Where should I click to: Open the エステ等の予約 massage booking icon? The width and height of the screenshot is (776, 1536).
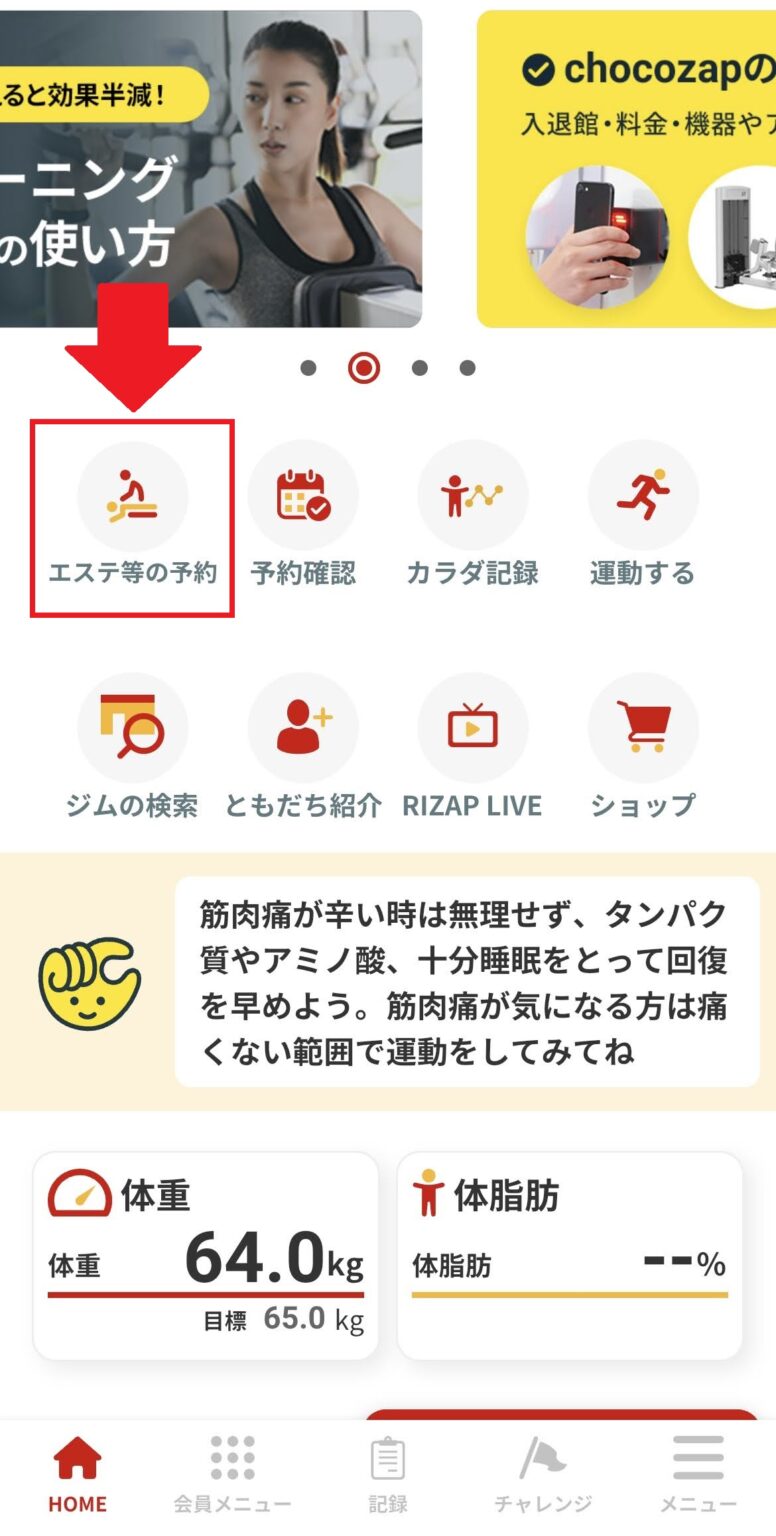click(x=132, y=495)
